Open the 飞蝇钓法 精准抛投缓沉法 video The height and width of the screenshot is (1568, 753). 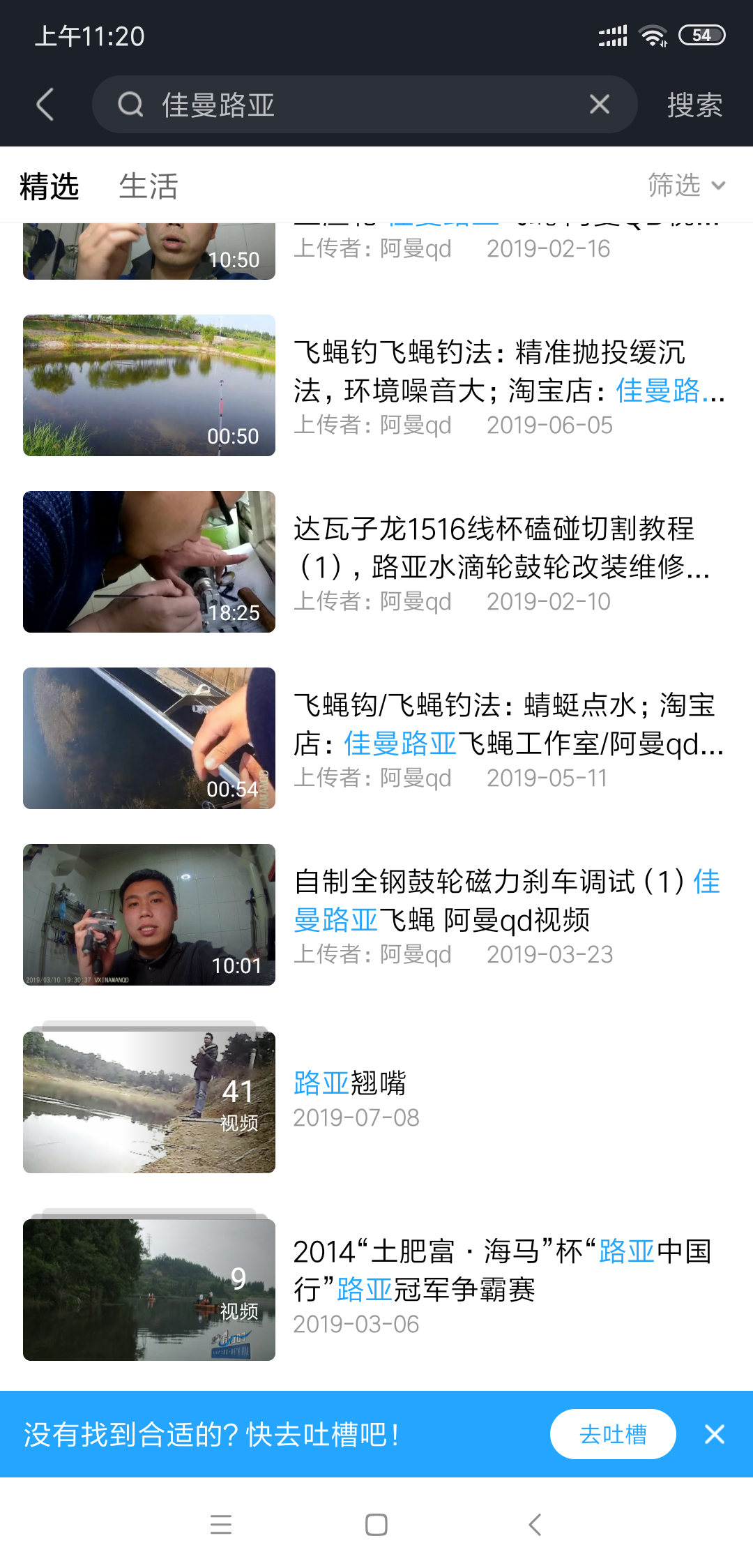click(149, 385)
